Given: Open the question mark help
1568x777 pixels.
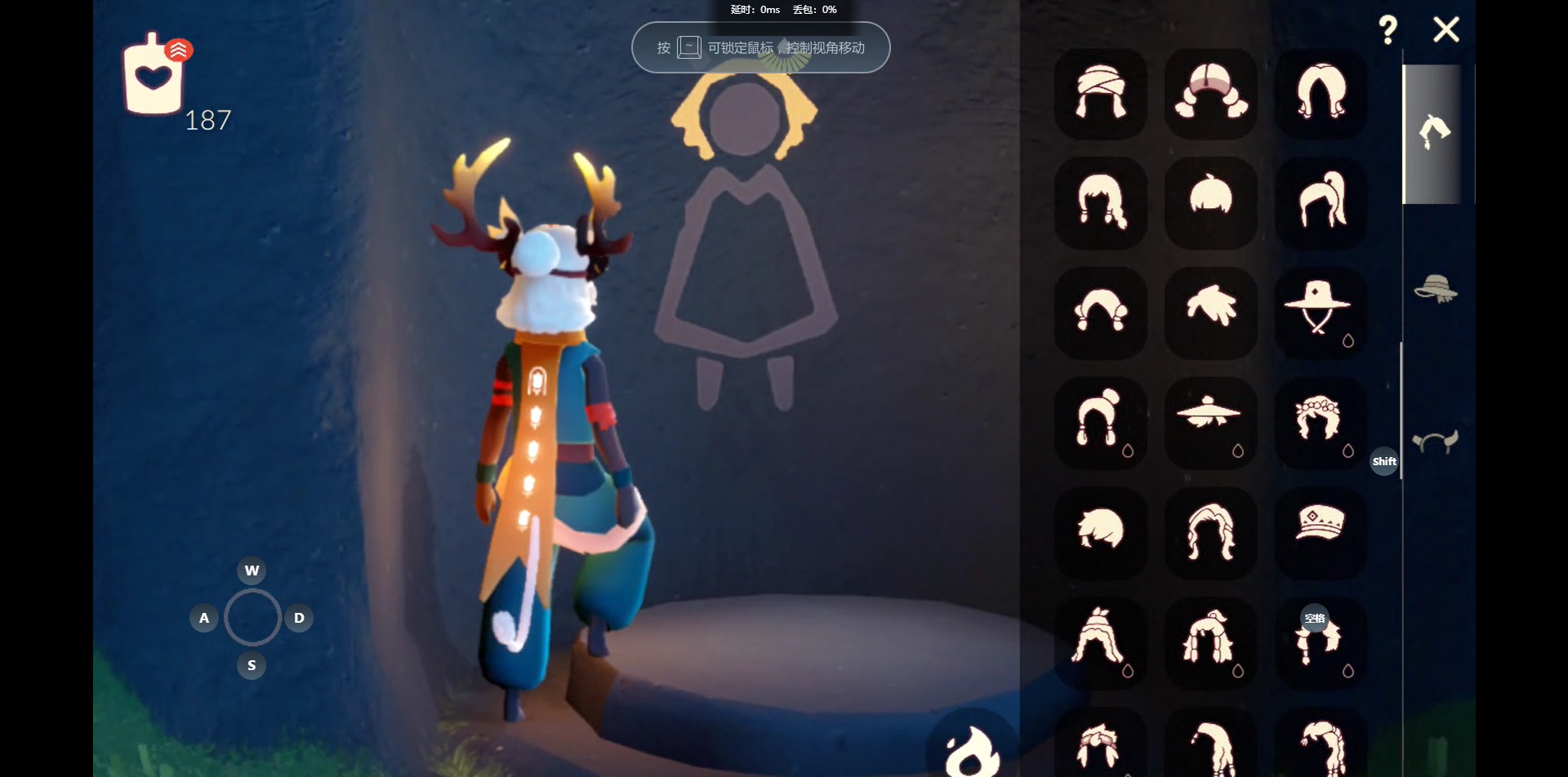Looking at the screenshot, I should (1388, 30).
